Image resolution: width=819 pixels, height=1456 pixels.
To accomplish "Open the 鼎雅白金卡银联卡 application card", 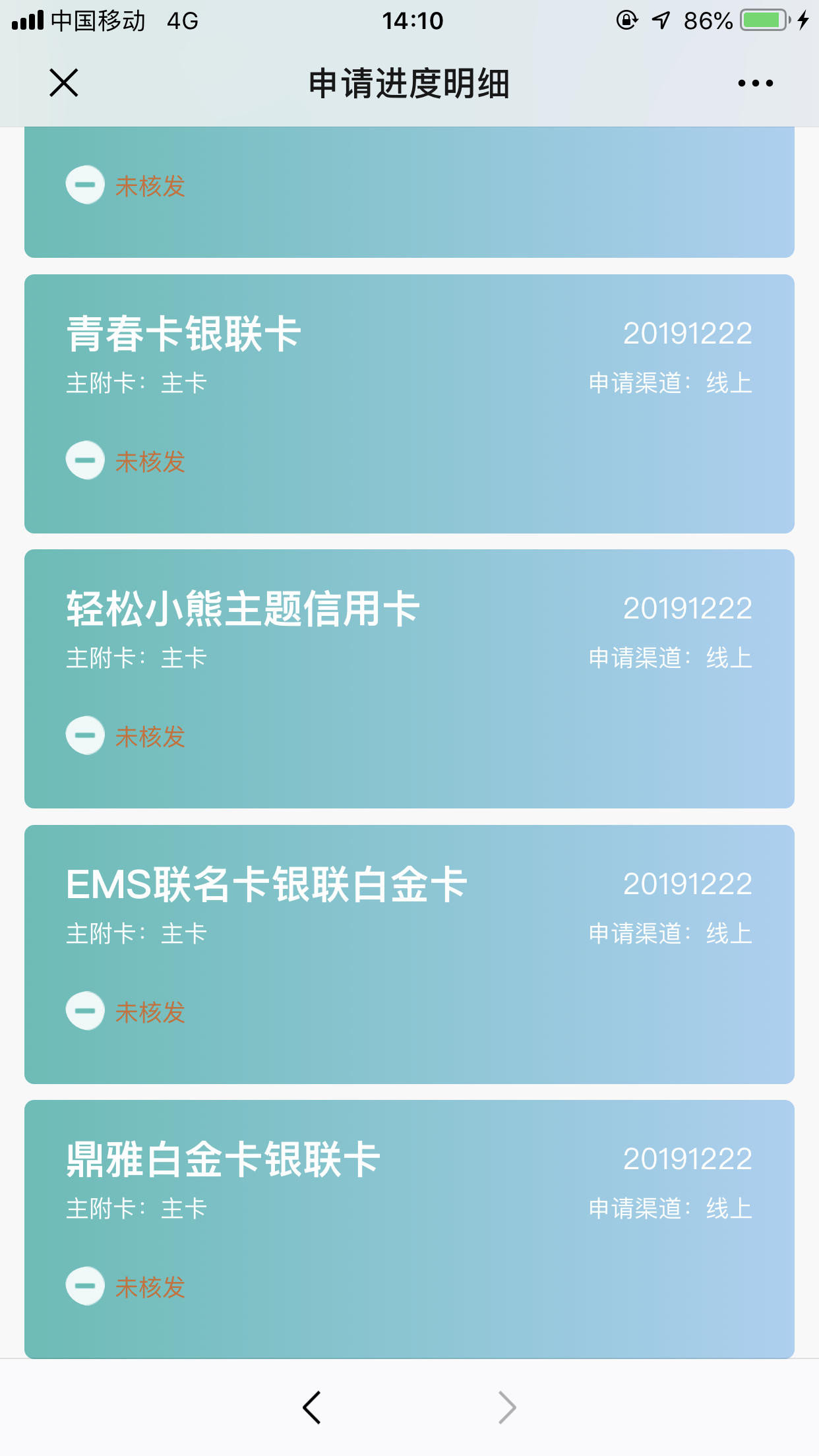I will tap(409, 1229).
